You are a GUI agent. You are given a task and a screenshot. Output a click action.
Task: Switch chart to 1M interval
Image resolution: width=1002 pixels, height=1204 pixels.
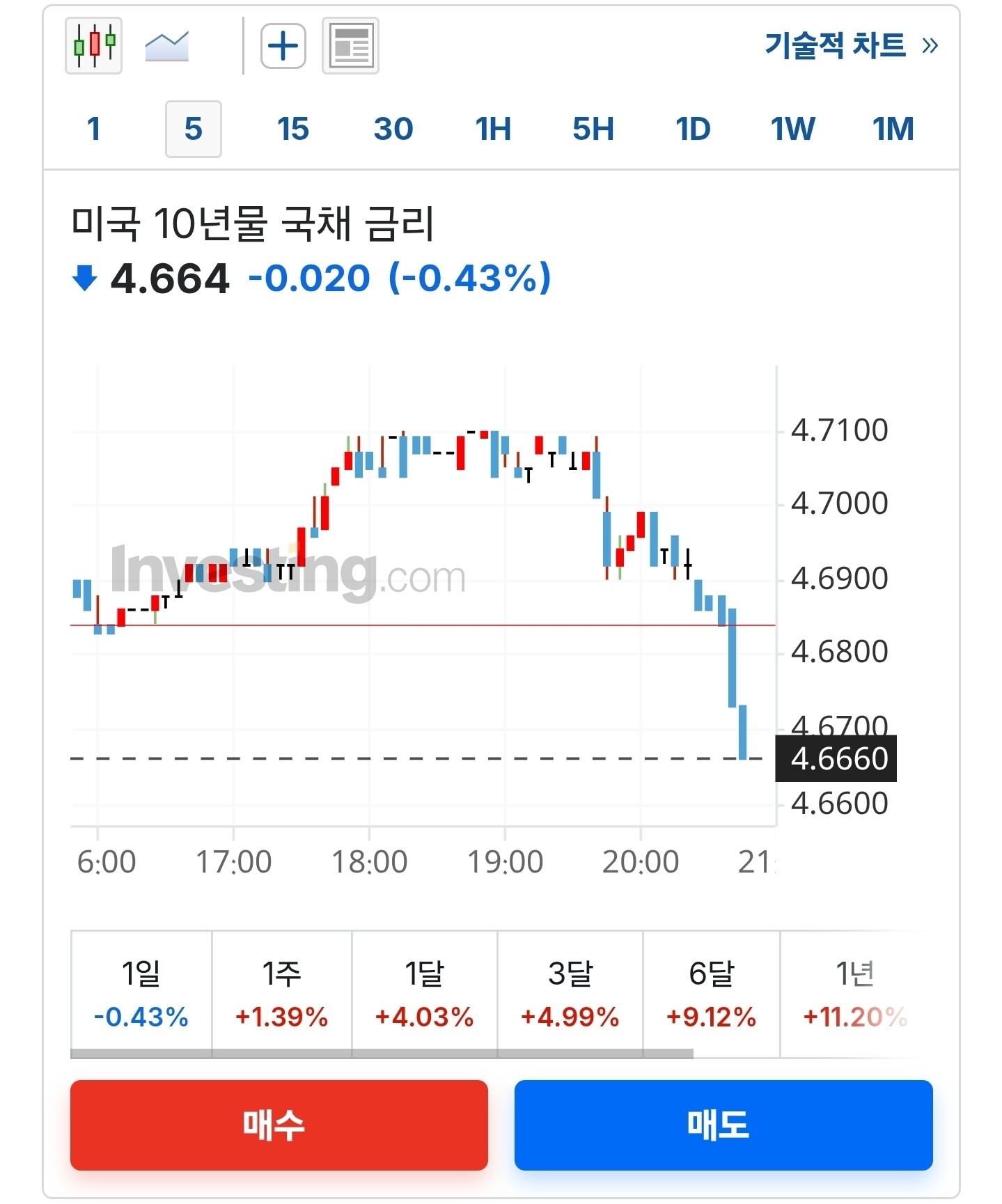[x=893, y=129]
